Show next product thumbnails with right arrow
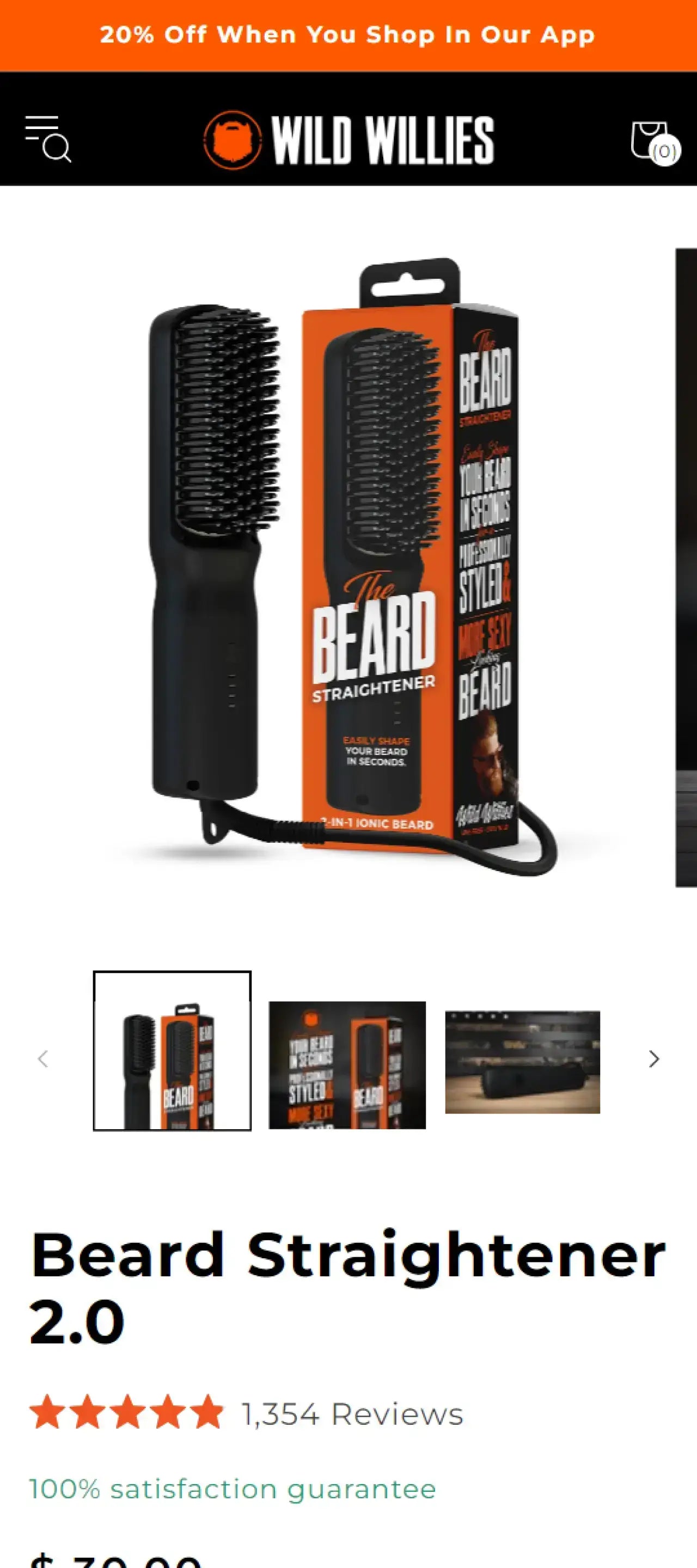The image size is (697, 1568). tap(654, 1059)
